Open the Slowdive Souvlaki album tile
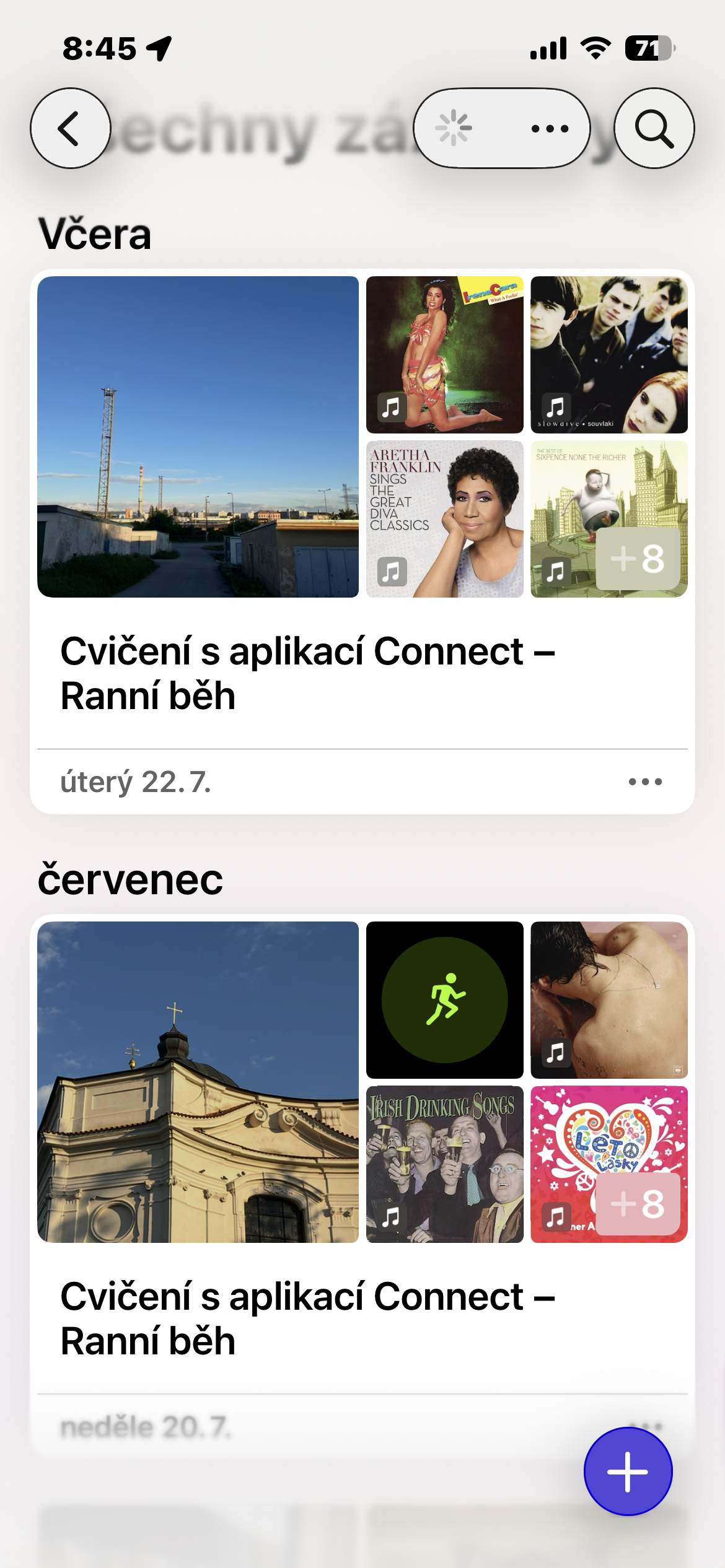 pos(609,354)
